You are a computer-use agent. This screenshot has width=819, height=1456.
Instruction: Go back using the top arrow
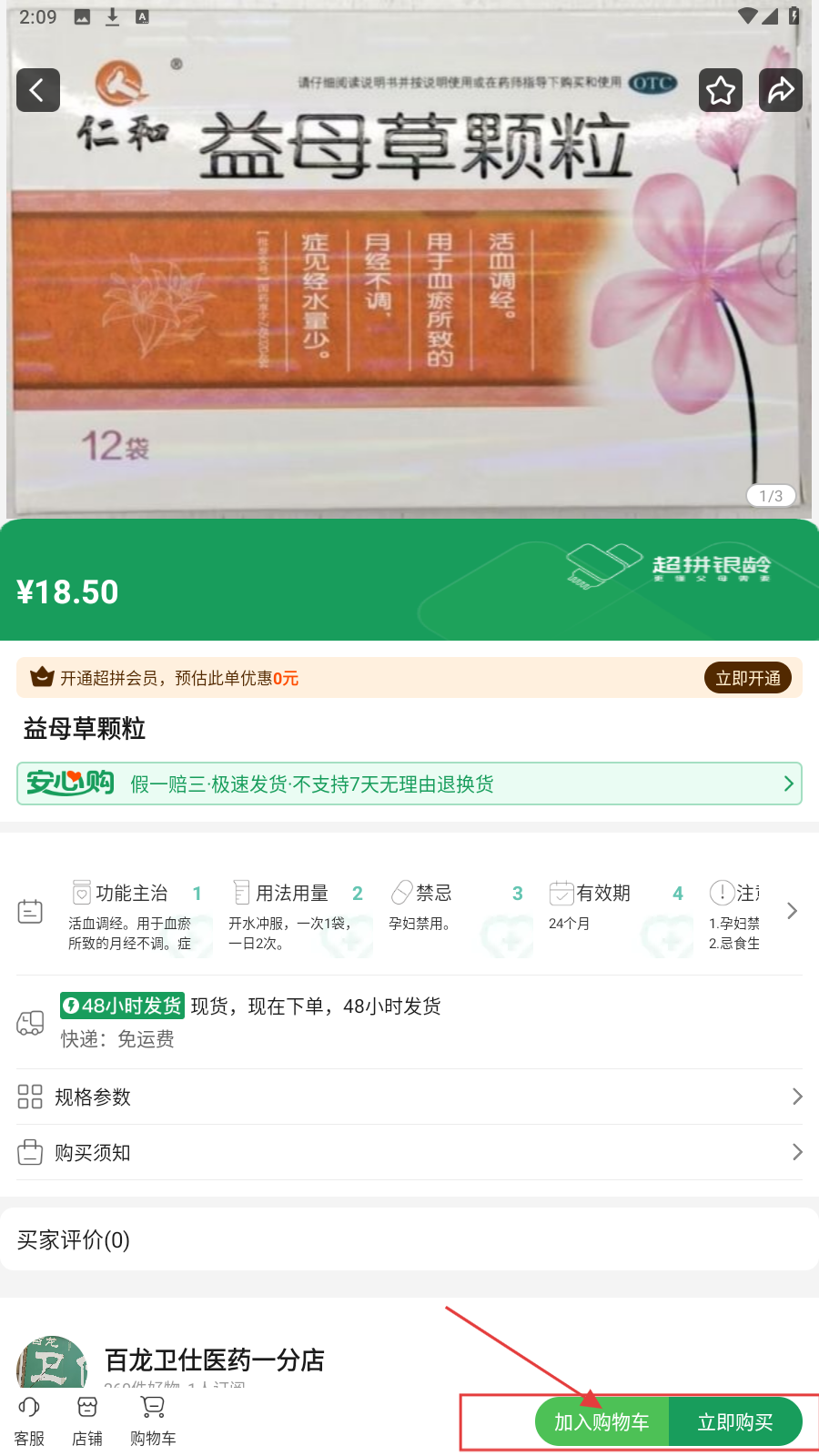click(x=38, y=90)
